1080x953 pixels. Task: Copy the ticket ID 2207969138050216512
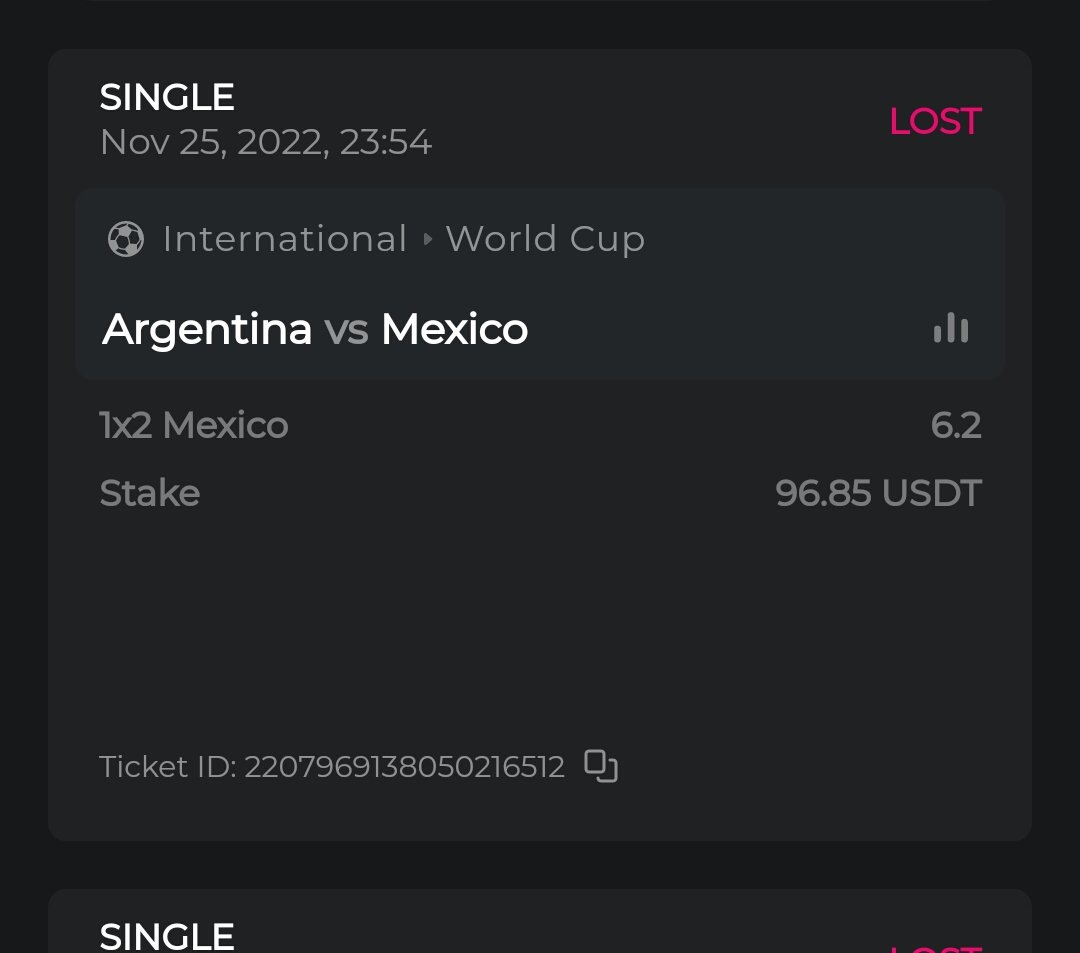pyautogui.click(x=601, y=766)
